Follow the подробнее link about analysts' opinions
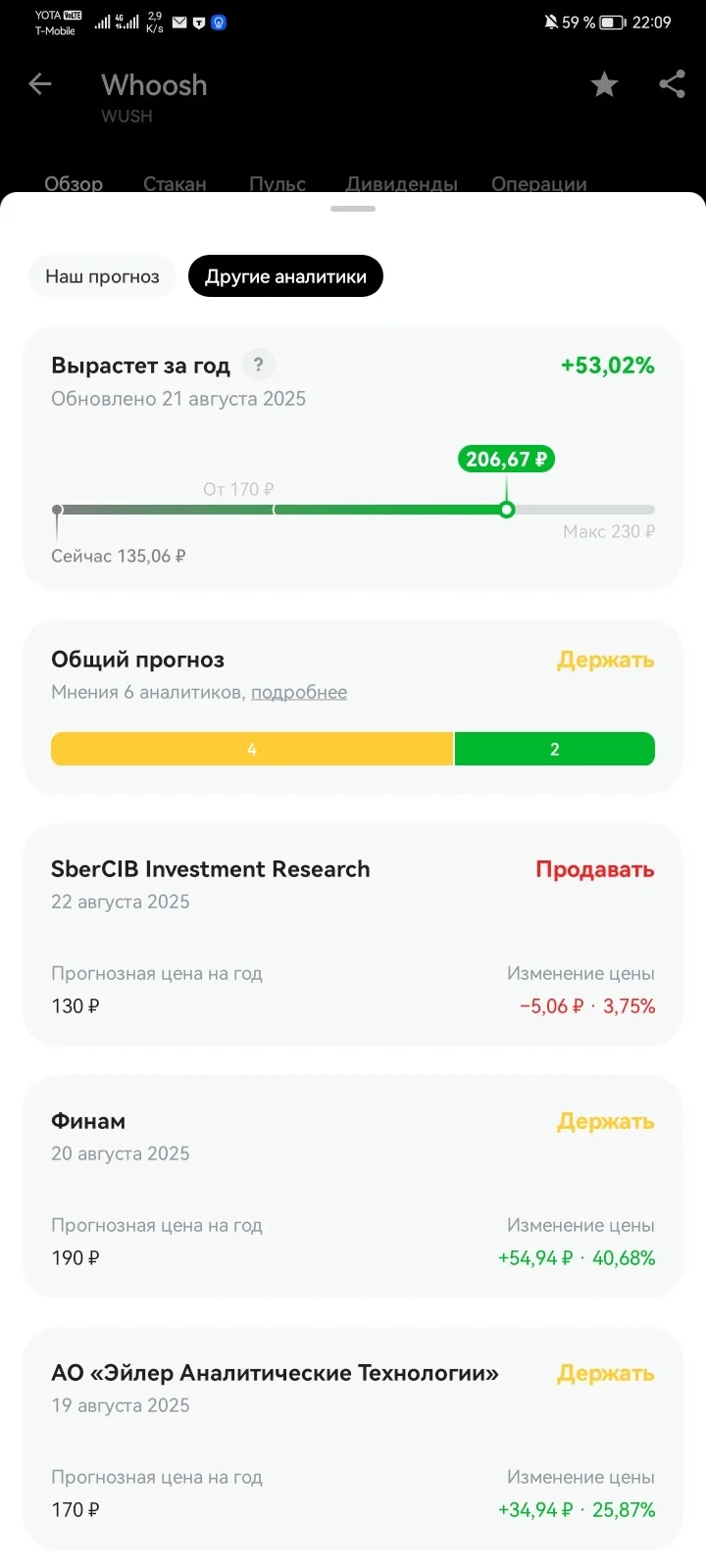 (299, 692)
